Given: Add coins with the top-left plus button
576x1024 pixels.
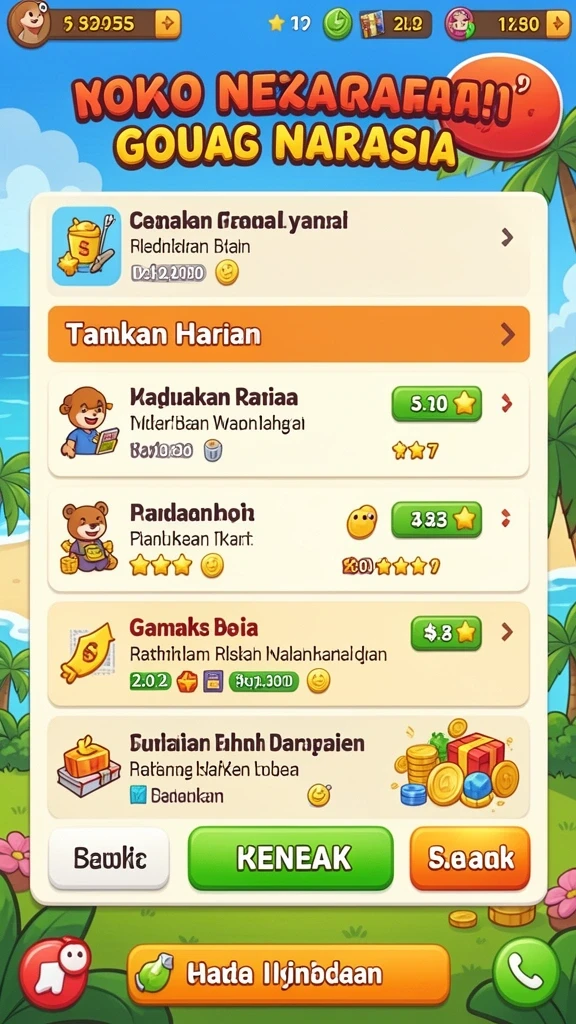Looking at the screenshot, I should 168,24.
